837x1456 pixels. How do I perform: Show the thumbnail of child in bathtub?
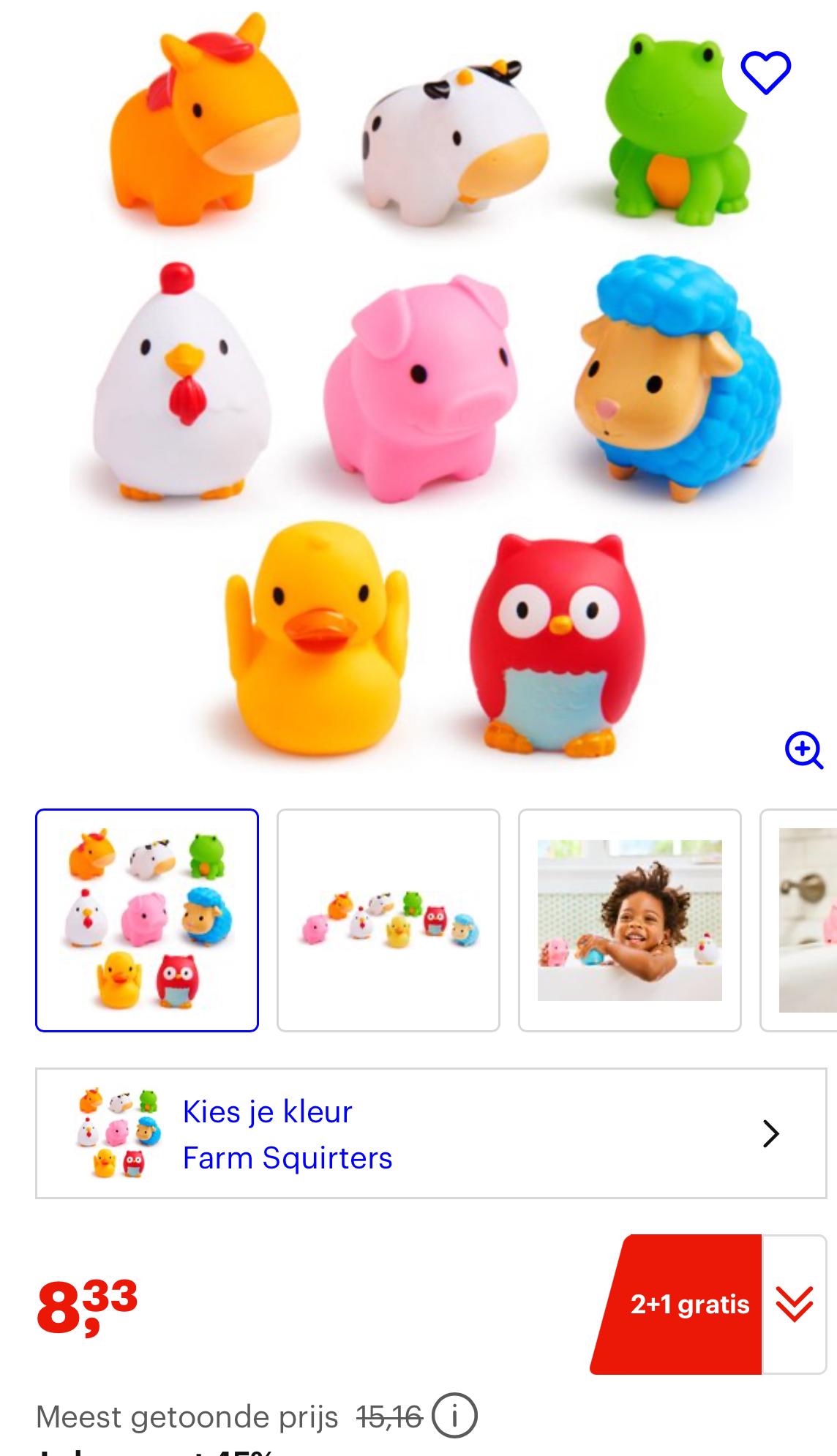tap(630, 920)
